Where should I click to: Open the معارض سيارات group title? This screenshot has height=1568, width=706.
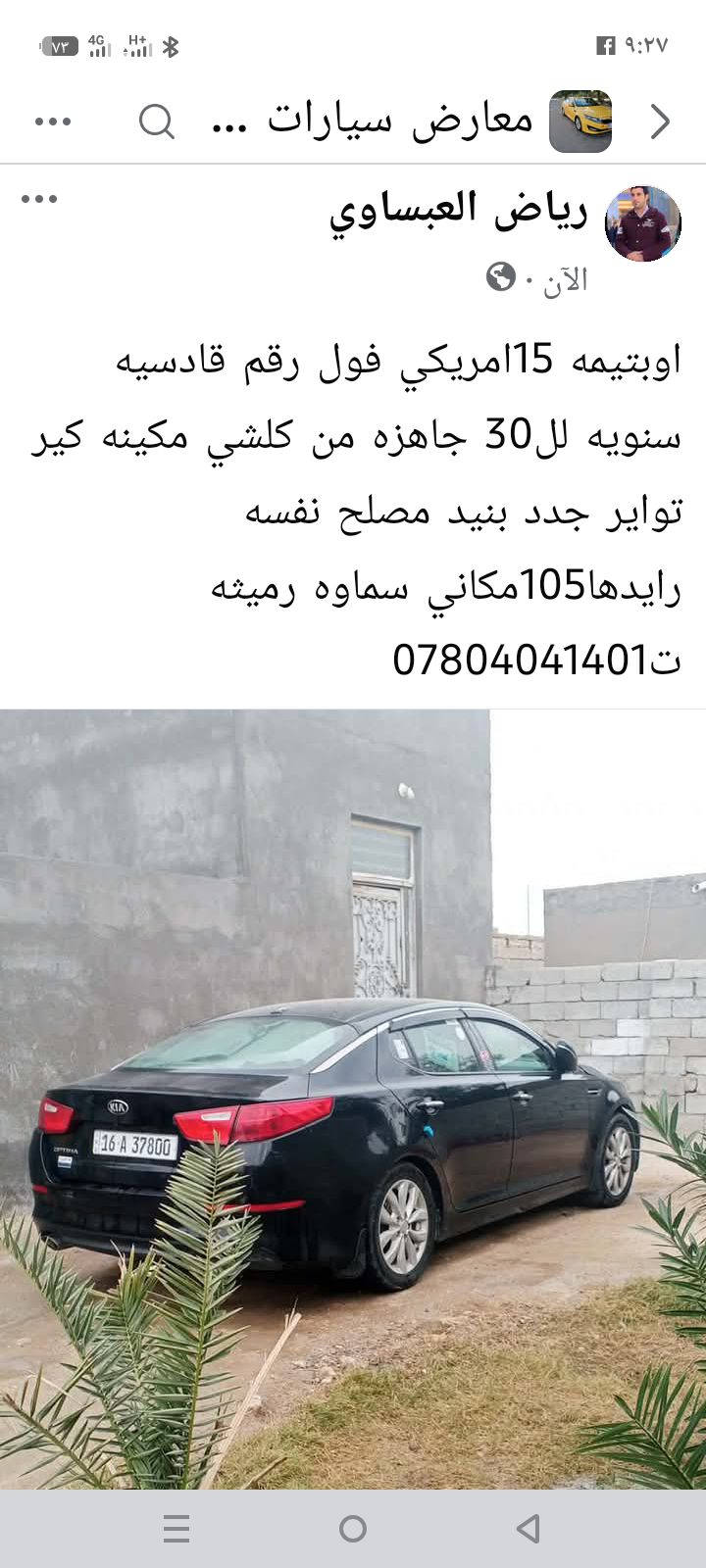click(373, 122)
